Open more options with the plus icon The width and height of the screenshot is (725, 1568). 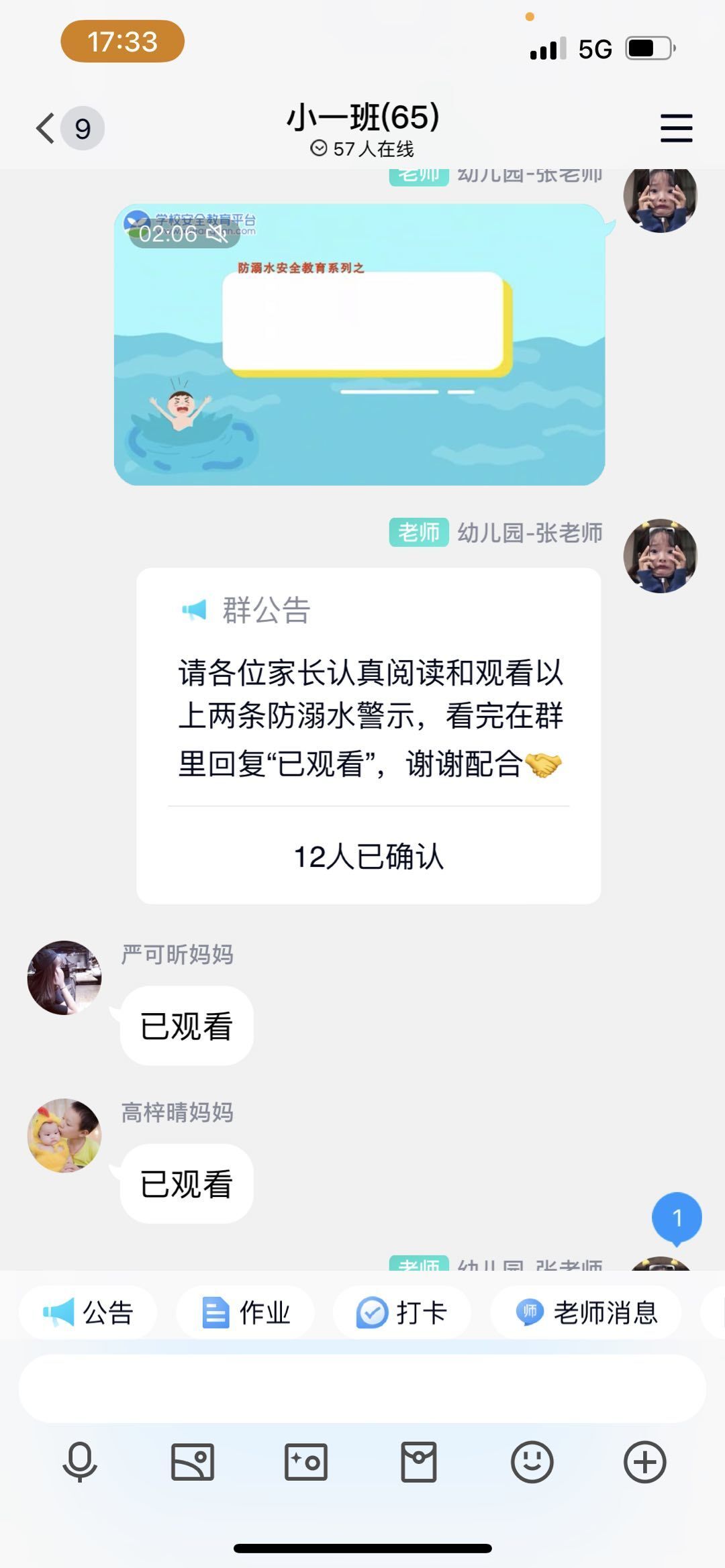click(x=645, y=1461)
